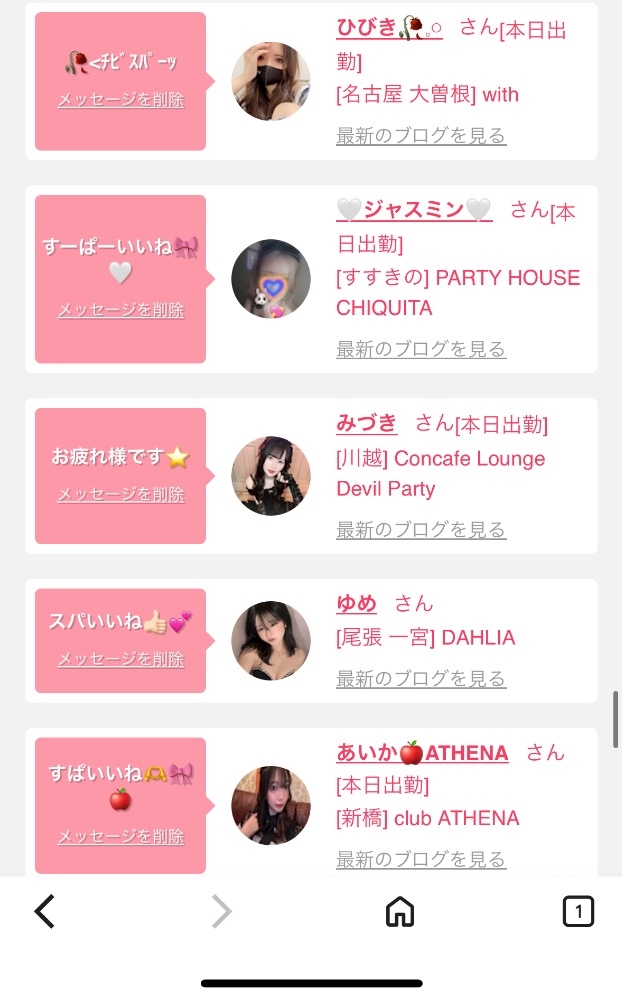Delete the スパいいね message to ゆめ
Screen dimensions: 622x1000
(x=121, y=659)
